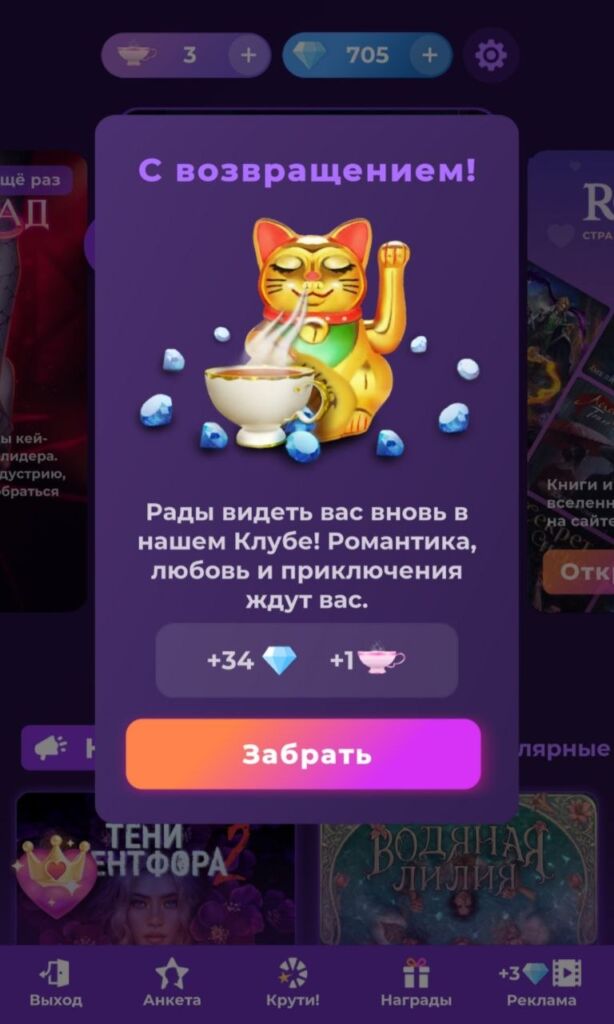This screenshot has width=614, height=1024.
Task: Open the Анкета tab
Action: coord(172,983)
